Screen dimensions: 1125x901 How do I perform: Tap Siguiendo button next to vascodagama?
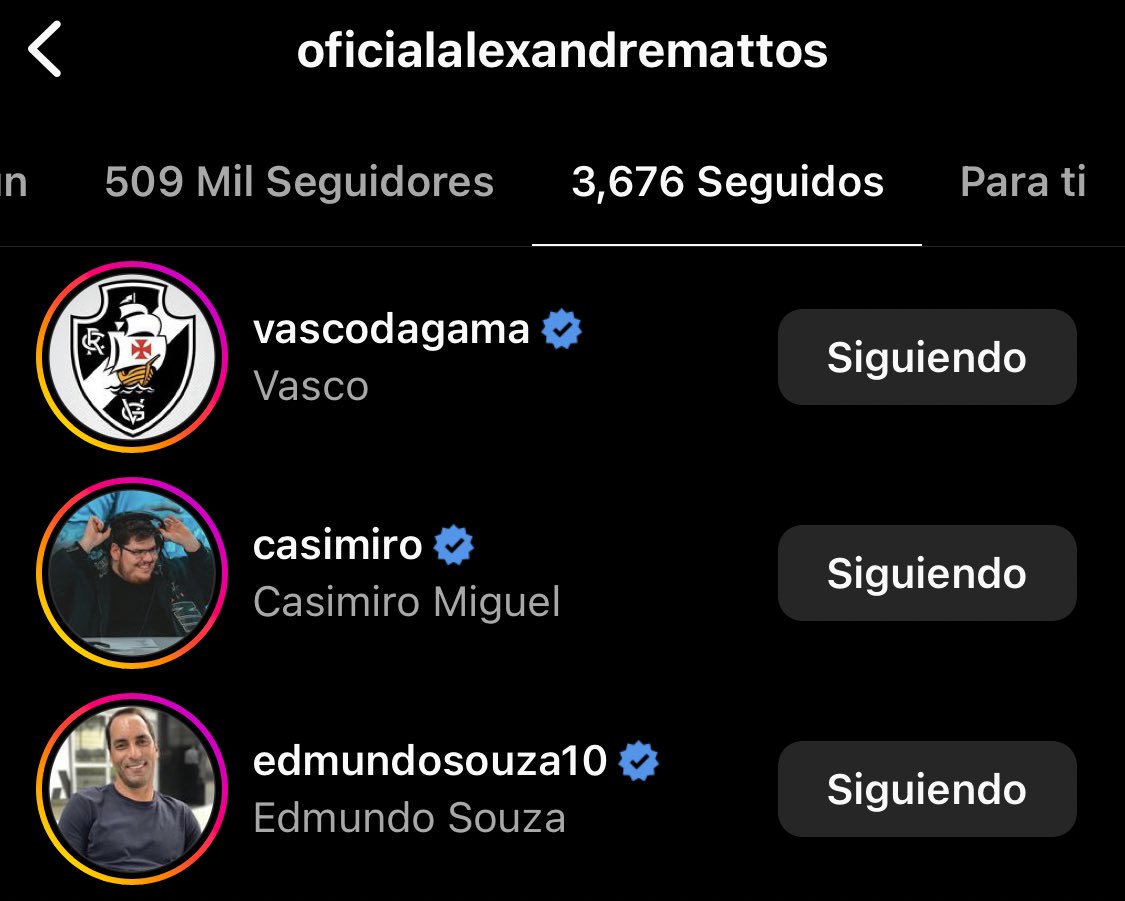tap(926, 357)
